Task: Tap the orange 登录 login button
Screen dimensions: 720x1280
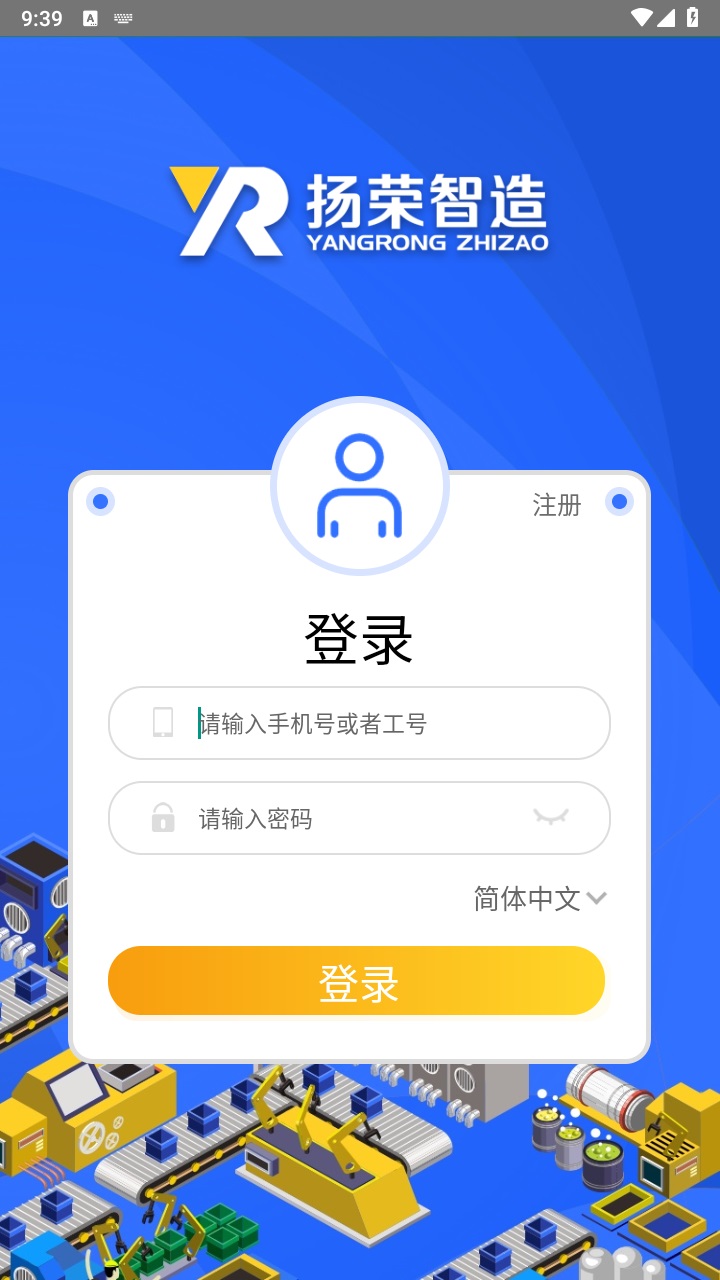Action: pos(357,981)
